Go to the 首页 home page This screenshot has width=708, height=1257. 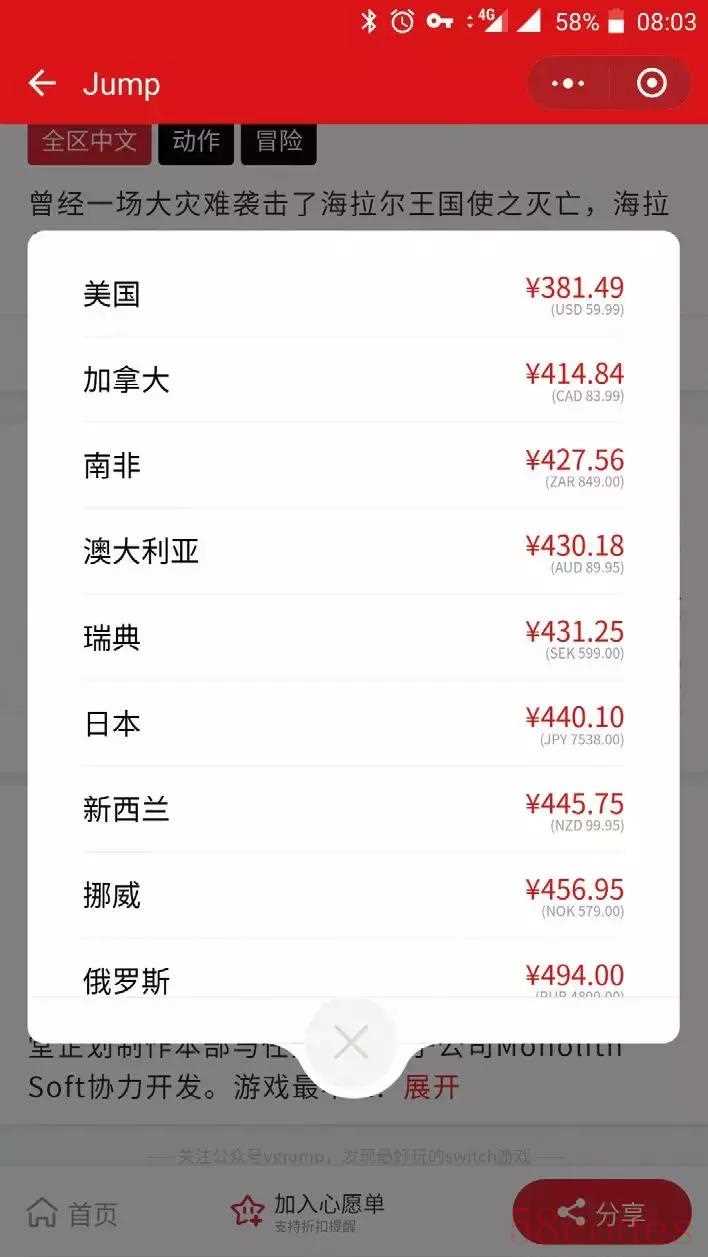(x=72, y=1213)
